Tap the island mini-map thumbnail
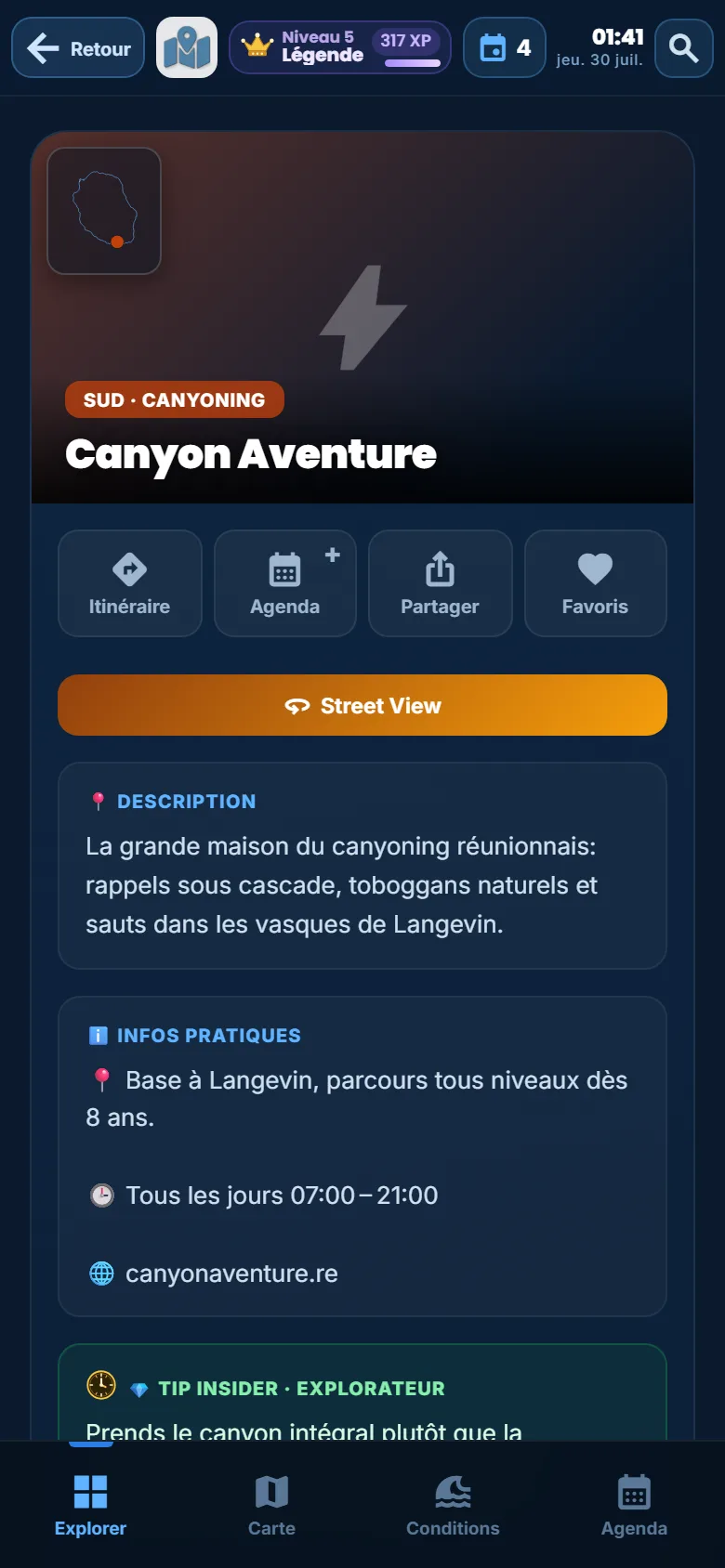The height and width of the screenshot is (1568, 725). point(104,211)
